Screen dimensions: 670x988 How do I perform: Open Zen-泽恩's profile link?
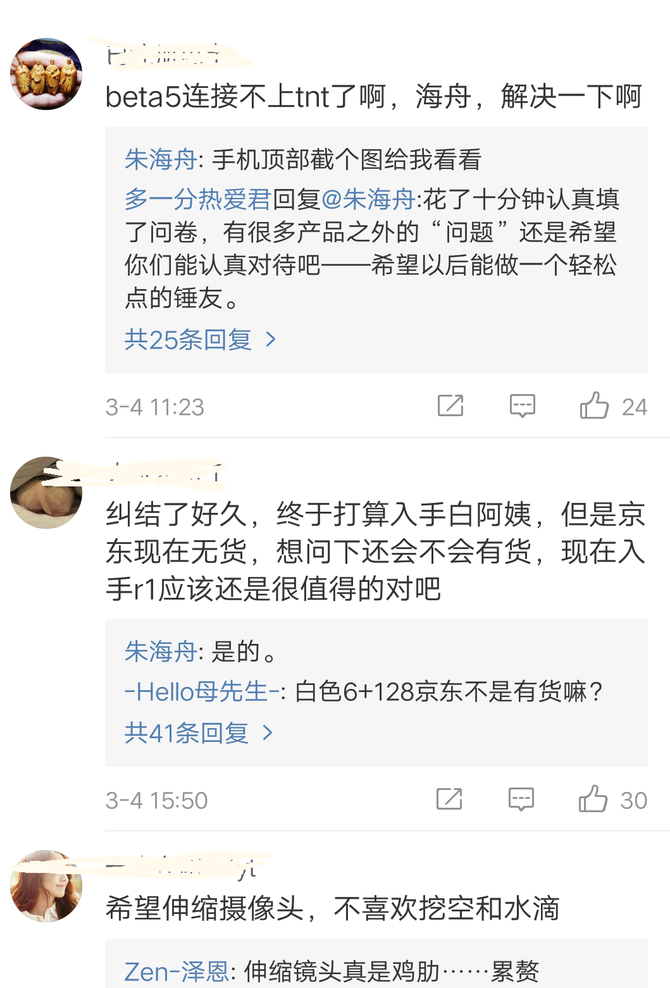176,971
